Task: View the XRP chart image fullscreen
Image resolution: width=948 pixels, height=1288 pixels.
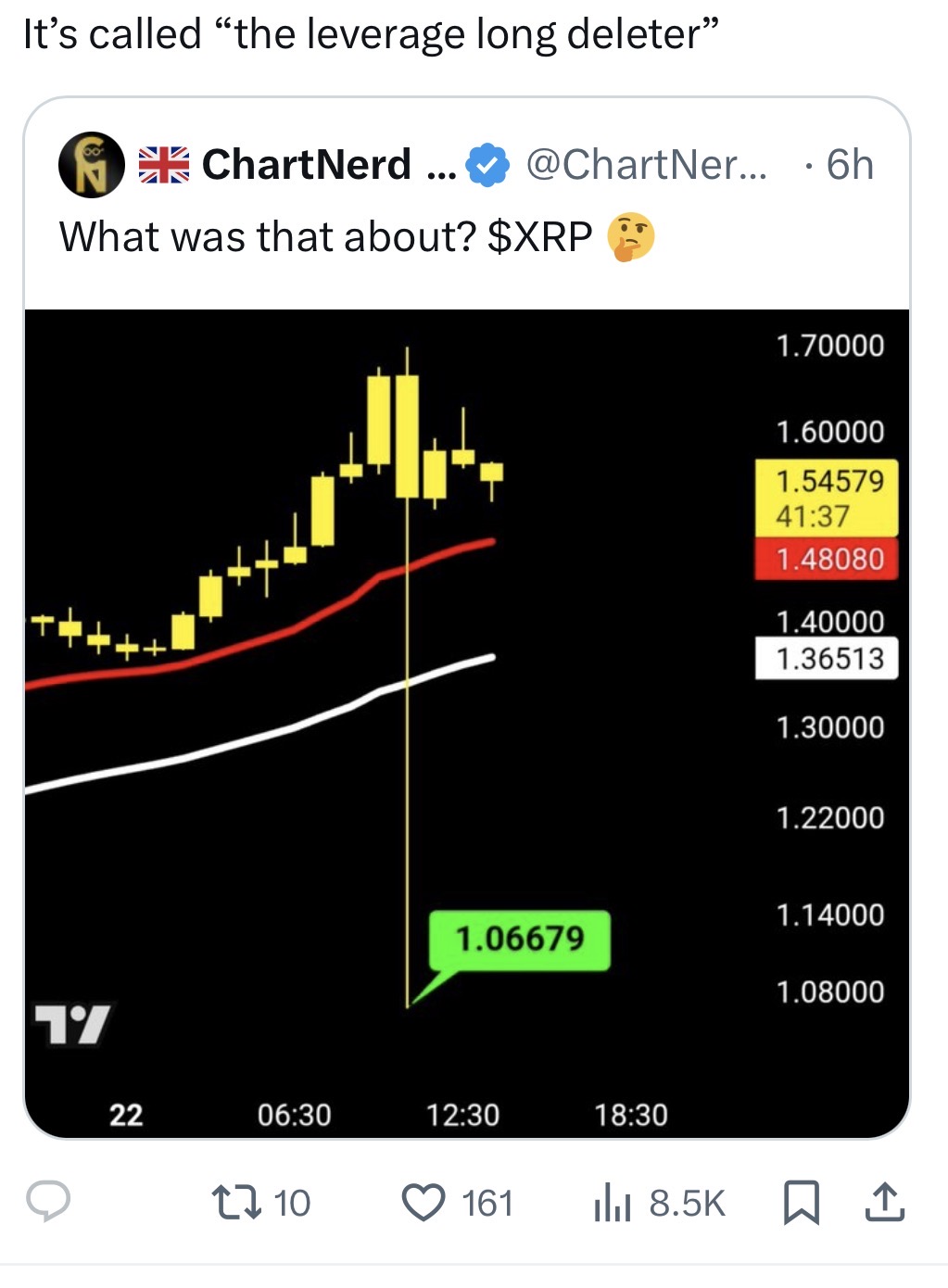Action: tap(466, 723)
